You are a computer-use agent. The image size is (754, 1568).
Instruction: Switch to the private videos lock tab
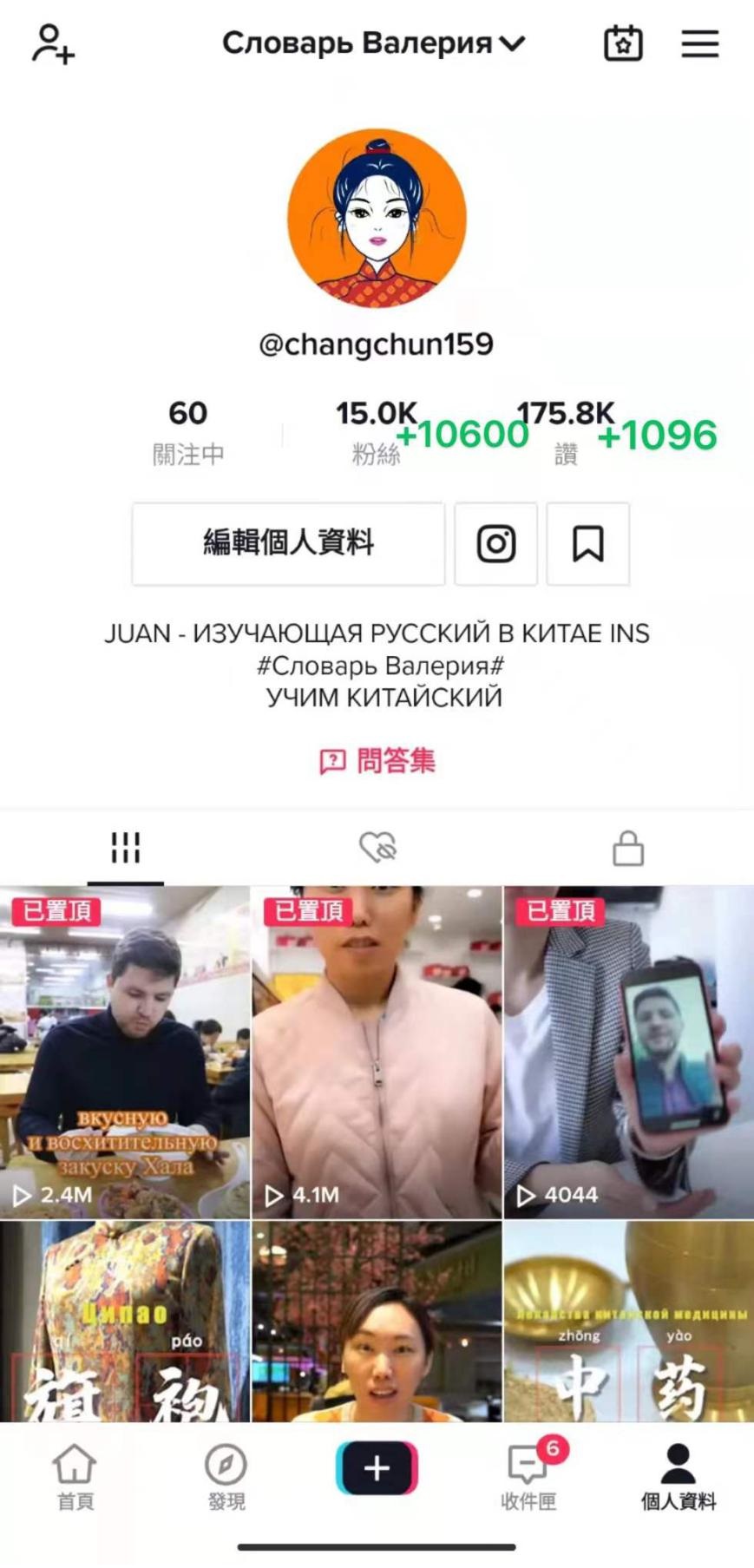click(628, 848)
